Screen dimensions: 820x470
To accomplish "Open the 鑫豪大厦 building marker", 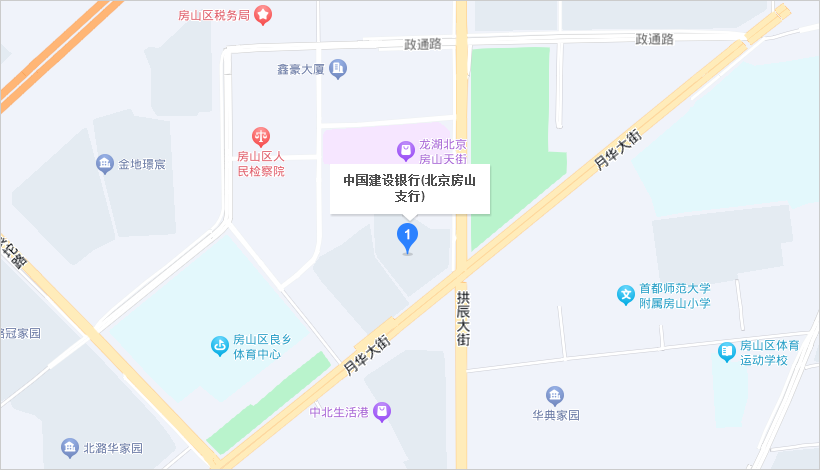I will 339,69.
